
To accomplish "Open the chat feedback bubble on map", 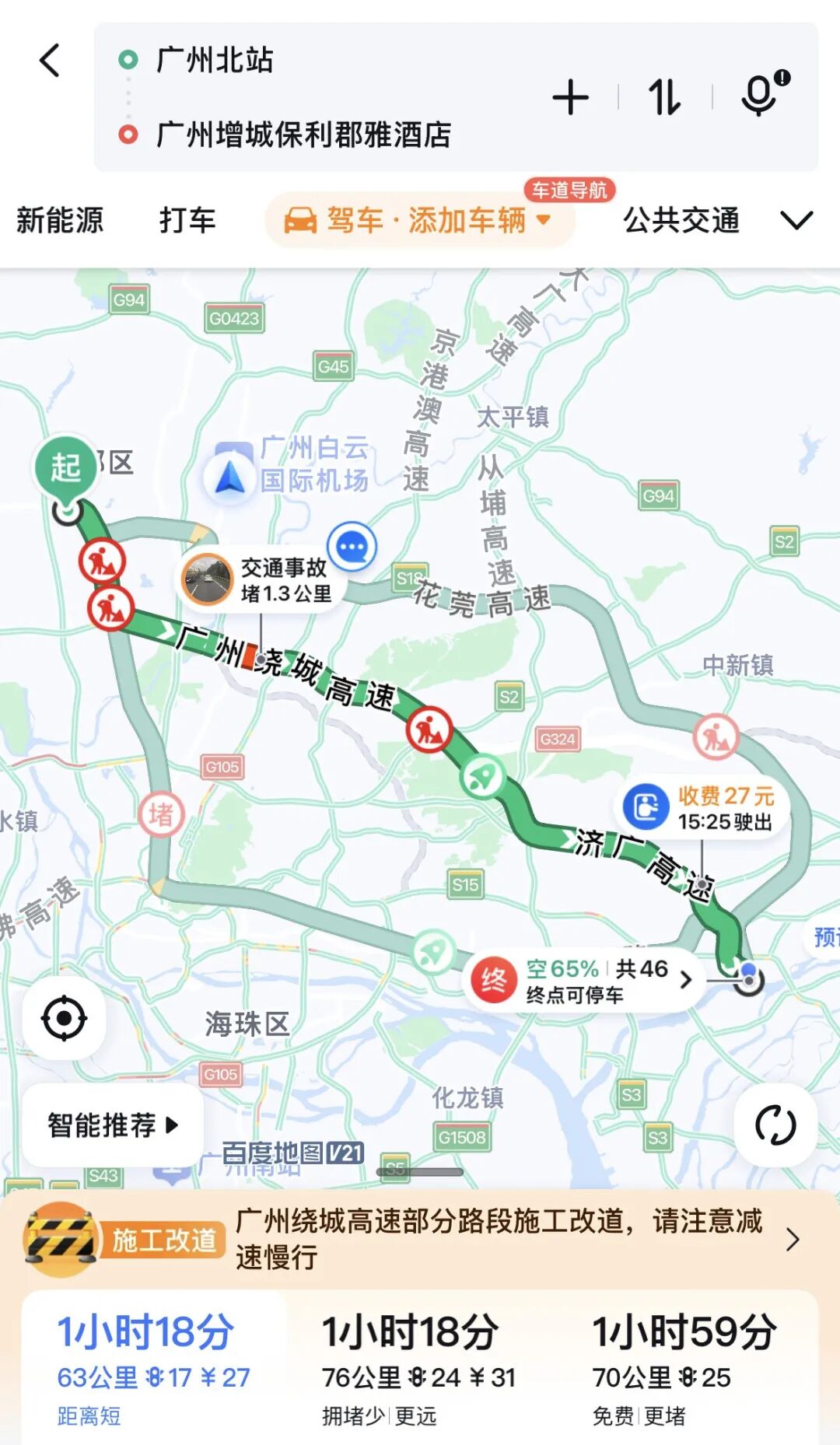I will 352,547.
